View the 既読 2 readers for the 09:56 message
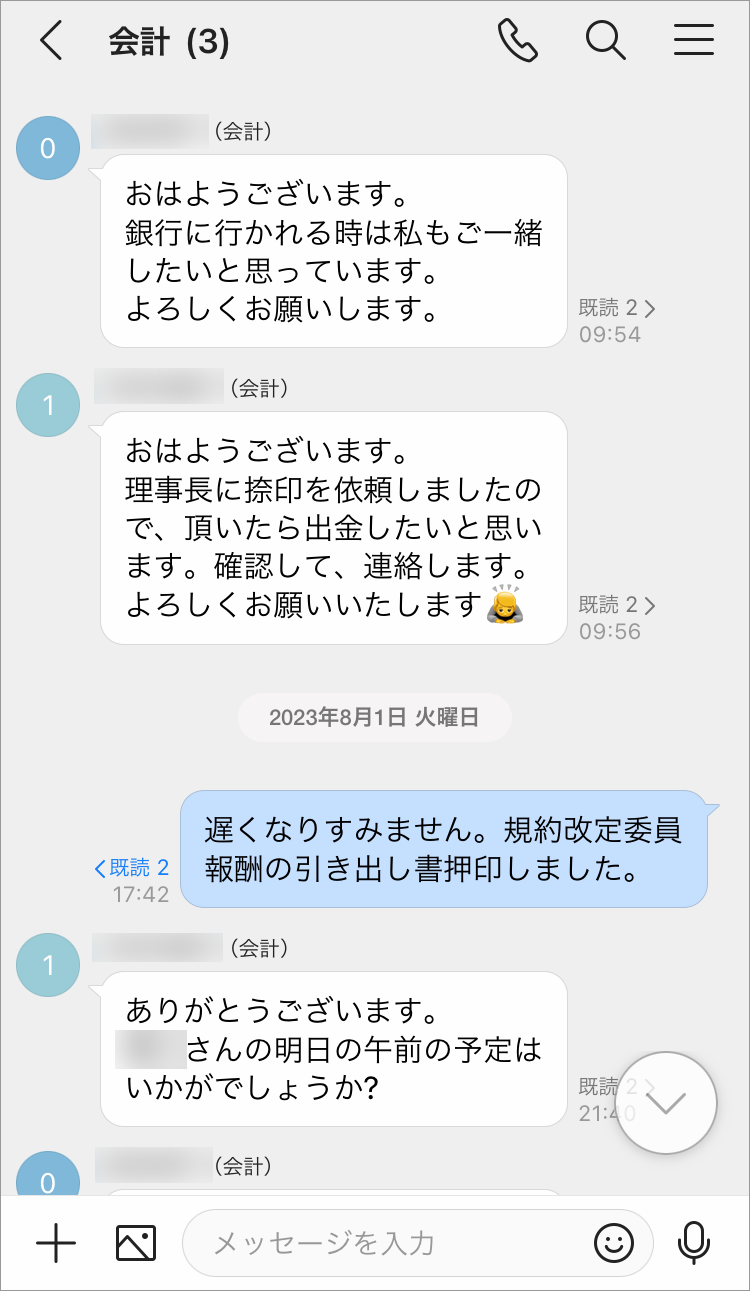The height and width of the screenshot is (1291, 750). pyautogui.click(x=616, y=605)
